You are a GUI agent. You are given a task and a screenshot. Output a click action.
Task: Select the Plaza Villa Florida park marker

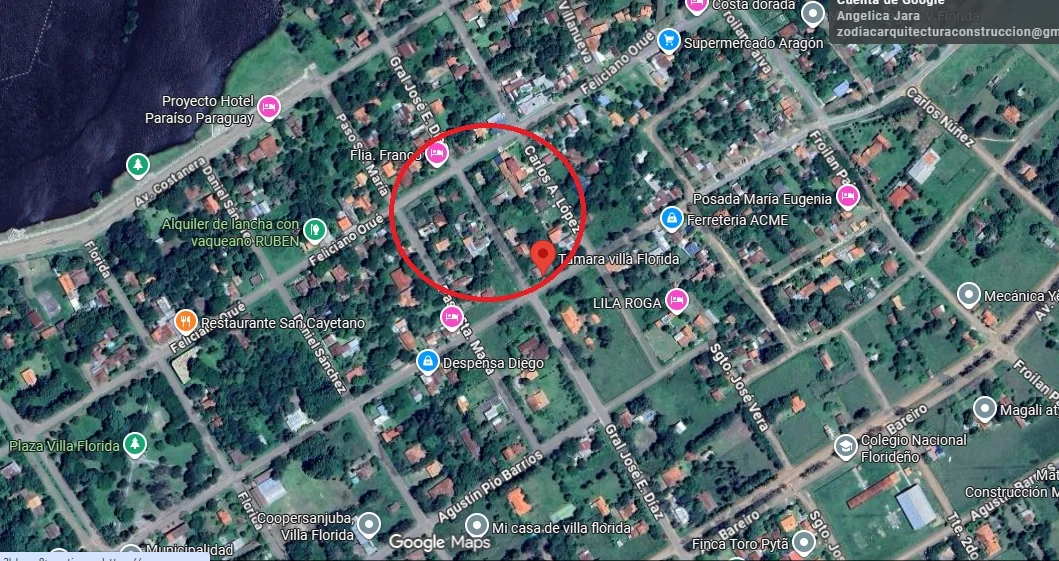pyautogui.click(x=135, y=444)
